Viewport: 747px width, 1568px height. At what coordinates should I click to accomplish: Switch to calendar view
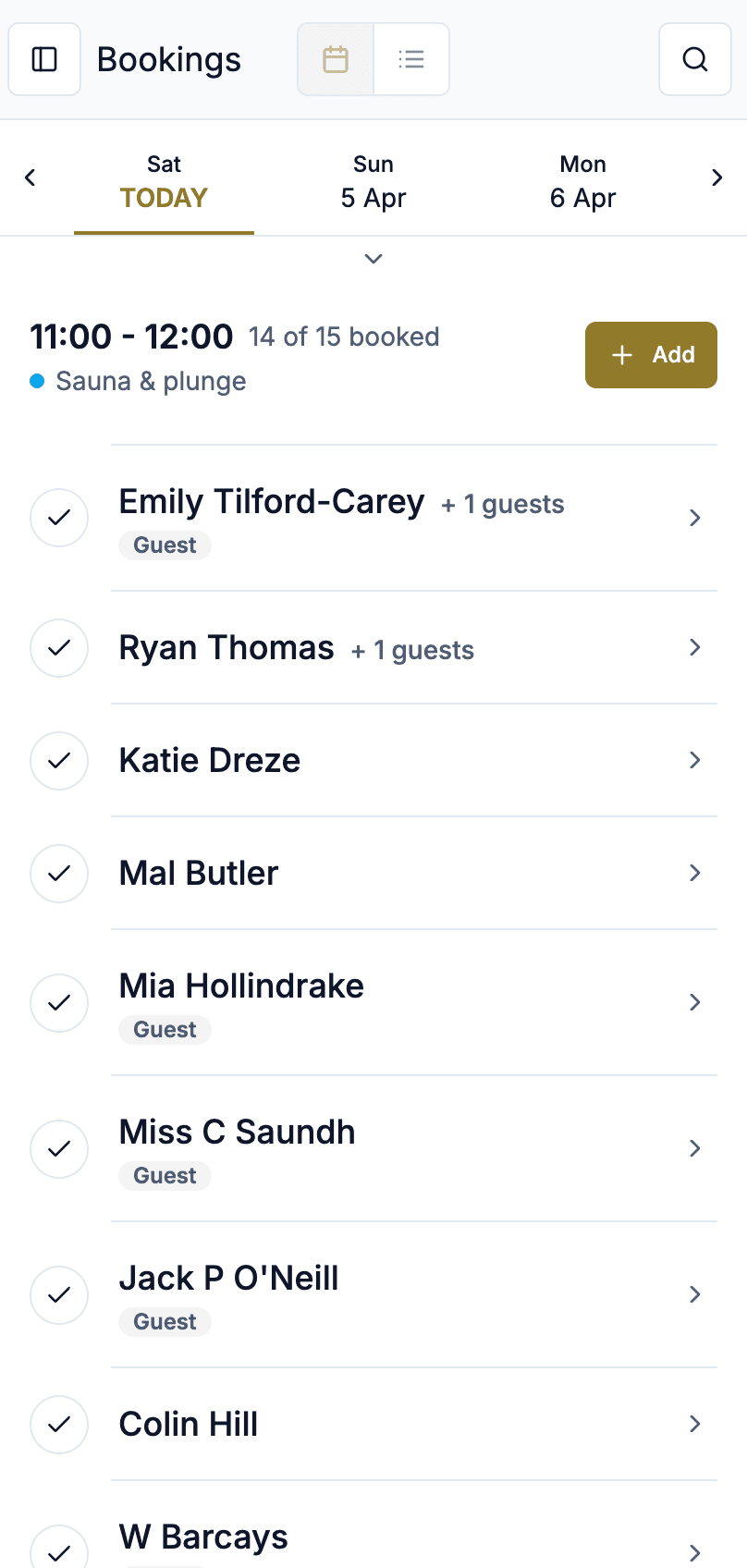(336, 59)
